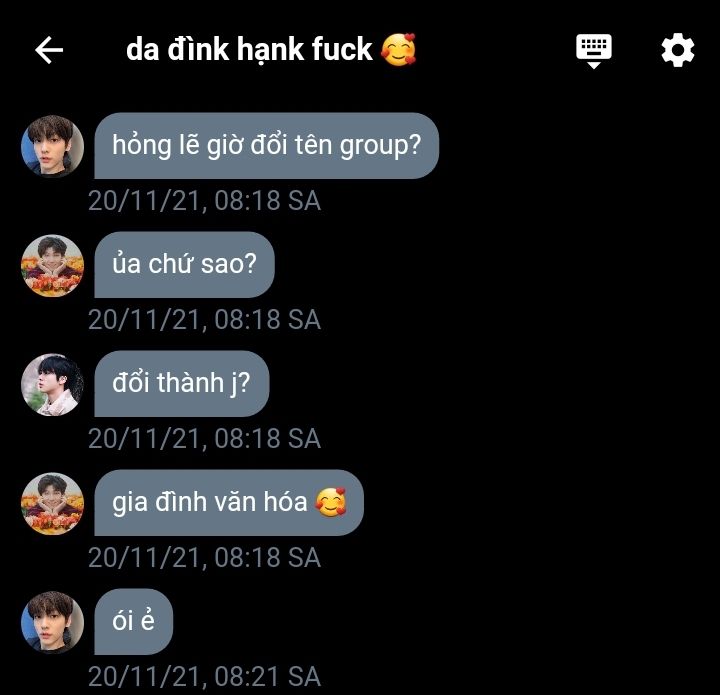Tap the message 'hỏng lẽ giờ đổi tên group?'
The height and width of the screenshot is (695, 720).
click(266, 146)
